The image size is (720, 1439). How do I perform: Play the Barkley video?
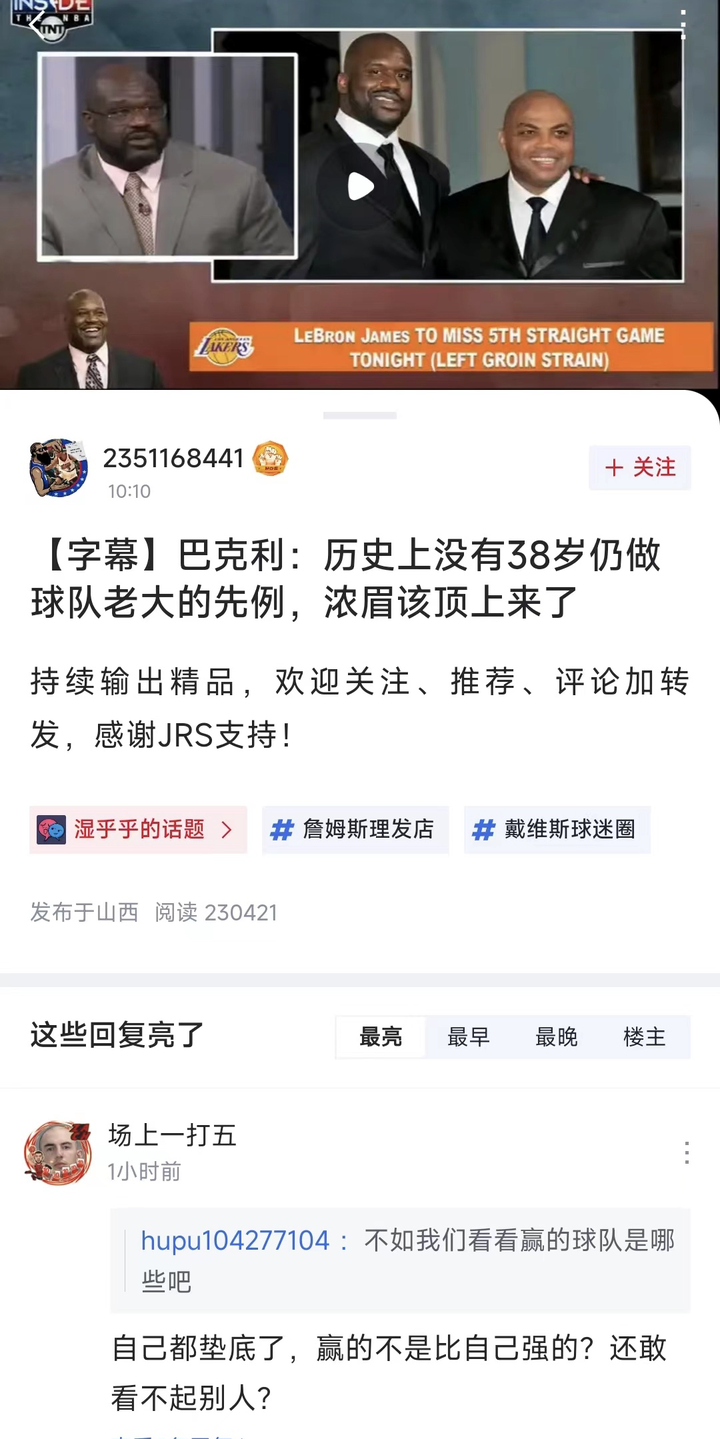coord(360,186)
